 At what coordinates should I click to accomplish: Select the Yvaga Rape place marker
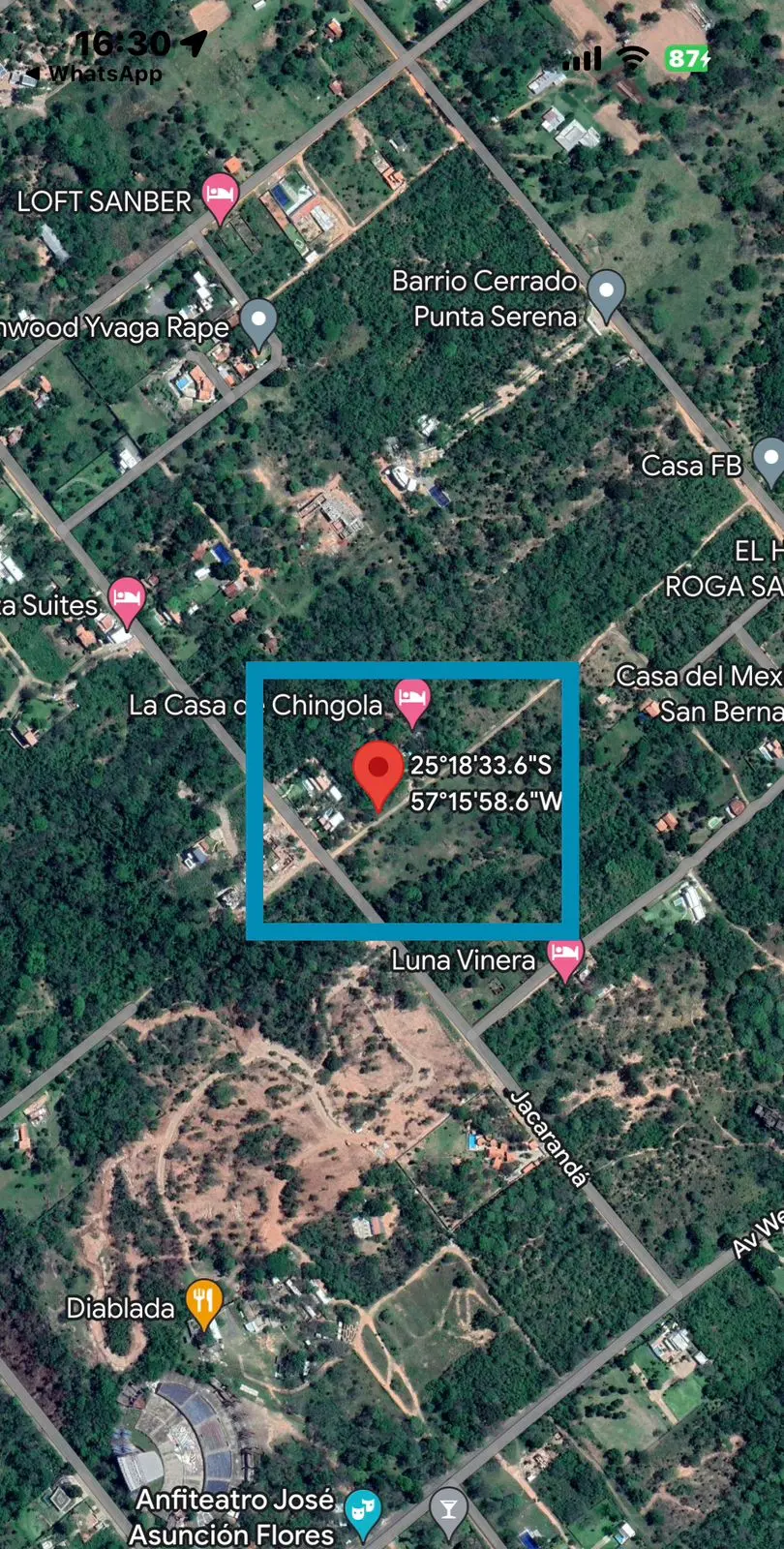(x=258, y=323)
